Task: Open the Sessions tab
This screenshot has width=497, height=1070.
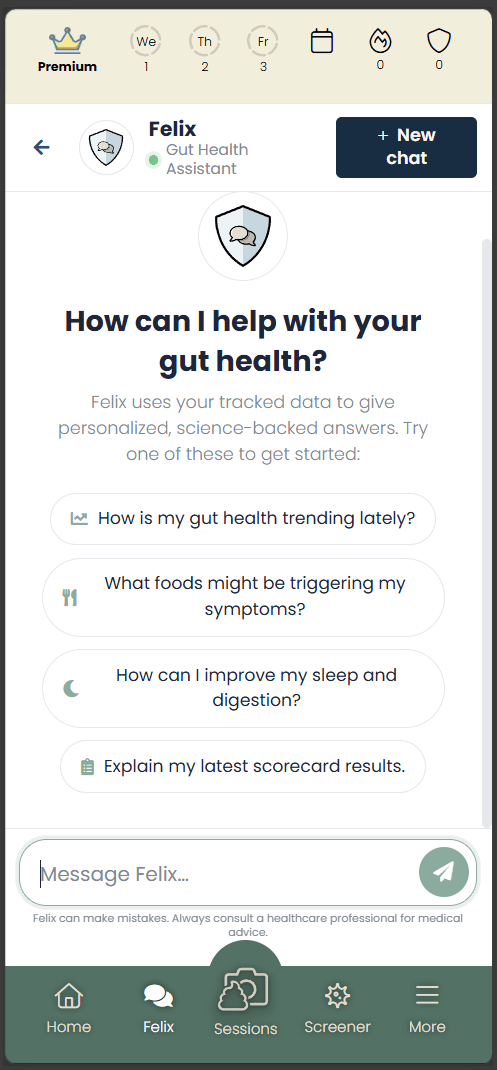Action: [x=246, y=1003]
